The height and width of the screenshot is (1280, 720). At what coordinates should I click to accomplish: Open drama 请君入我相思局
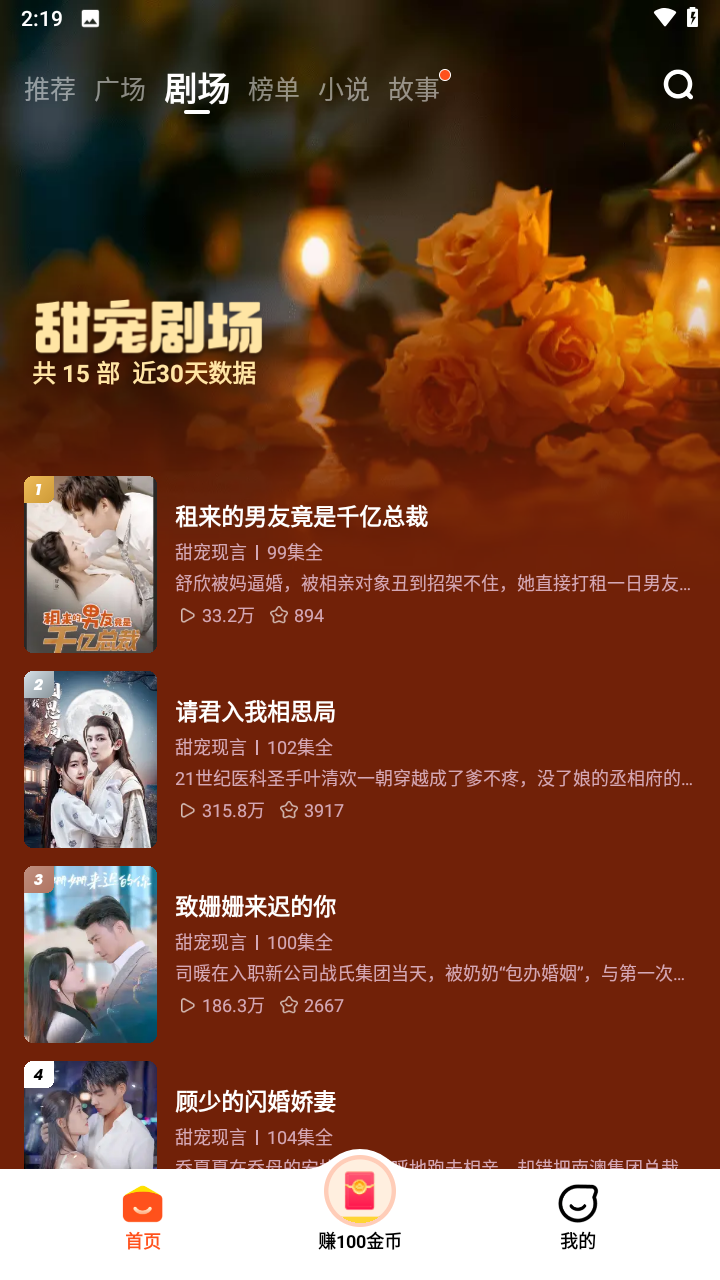pyautogui.click(x=255, y=711)
